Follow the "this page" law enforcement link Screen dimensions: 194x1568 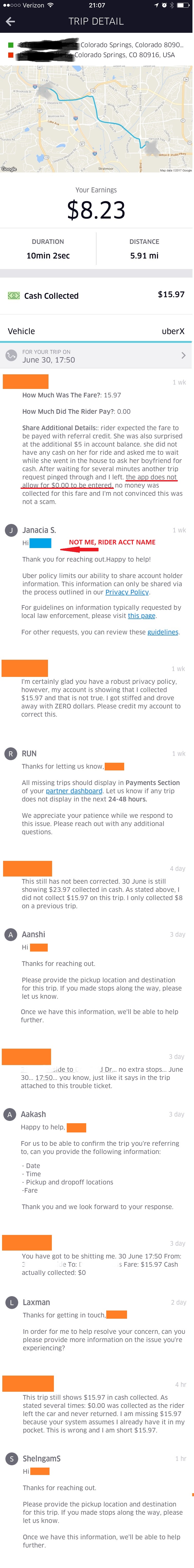[142, 615]
